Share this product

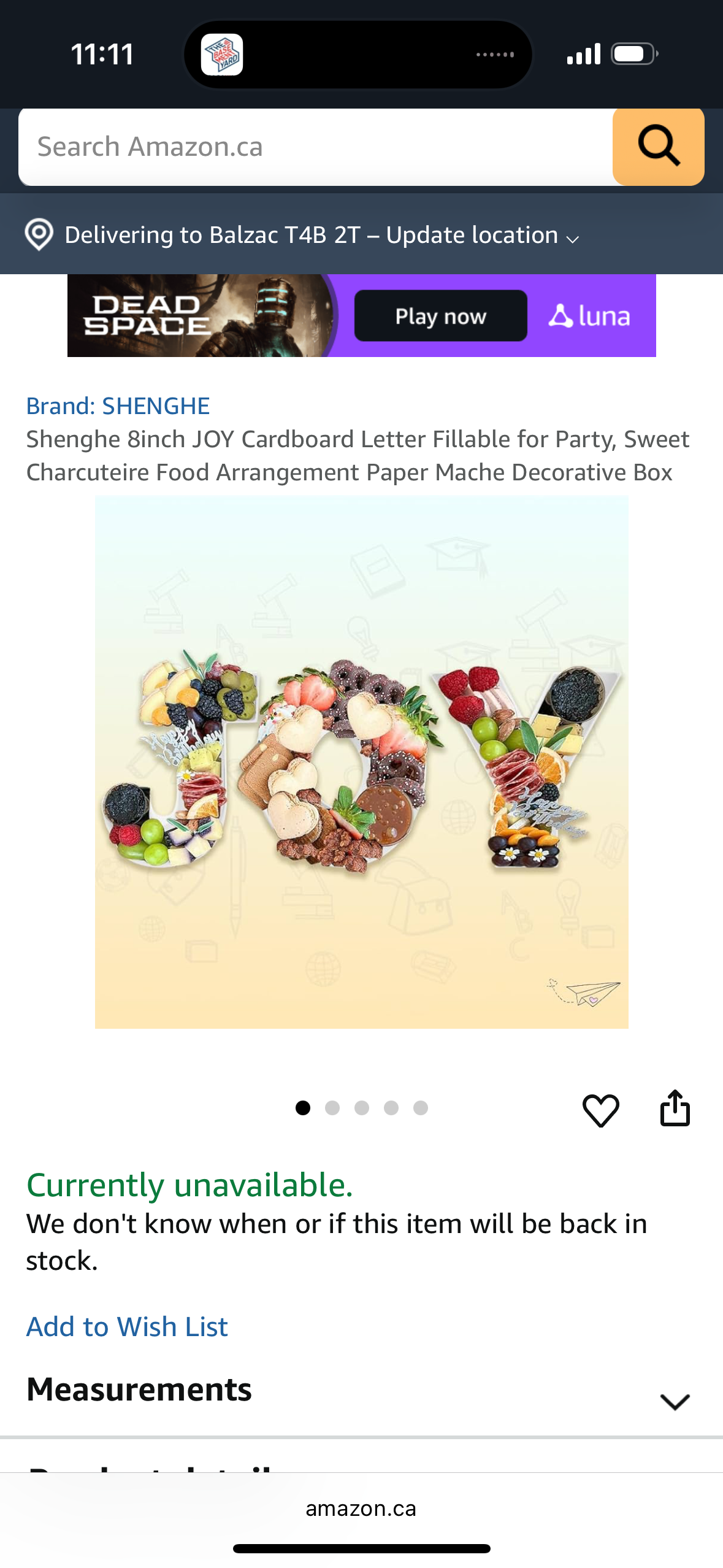[675, 1108]
